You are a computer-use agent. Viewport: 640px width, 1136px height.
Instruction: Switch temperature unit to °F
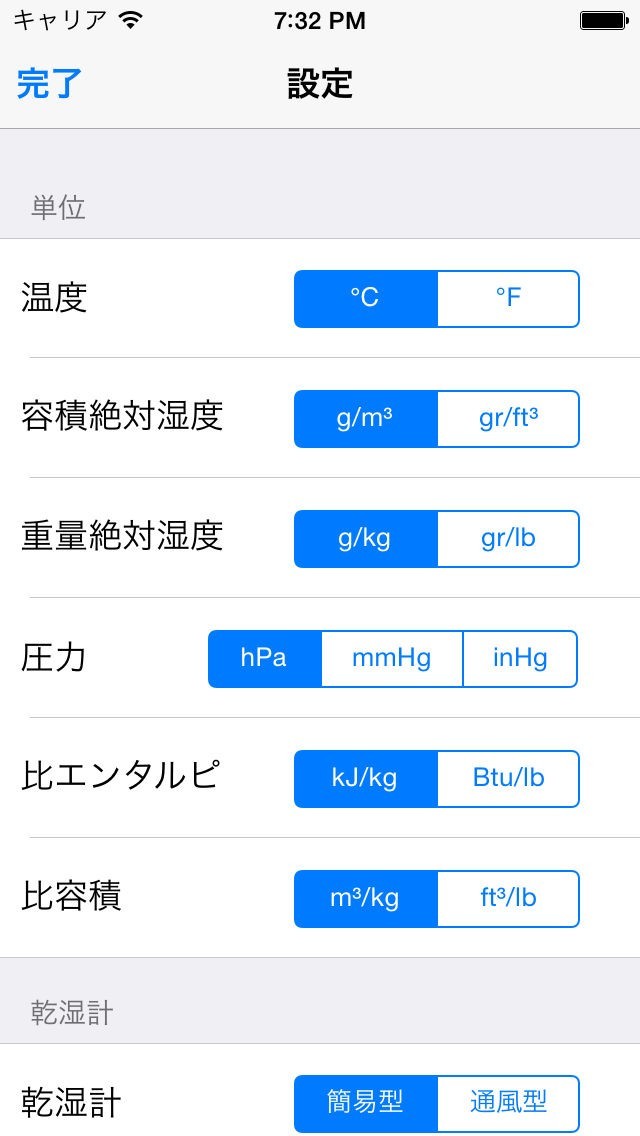508,298
